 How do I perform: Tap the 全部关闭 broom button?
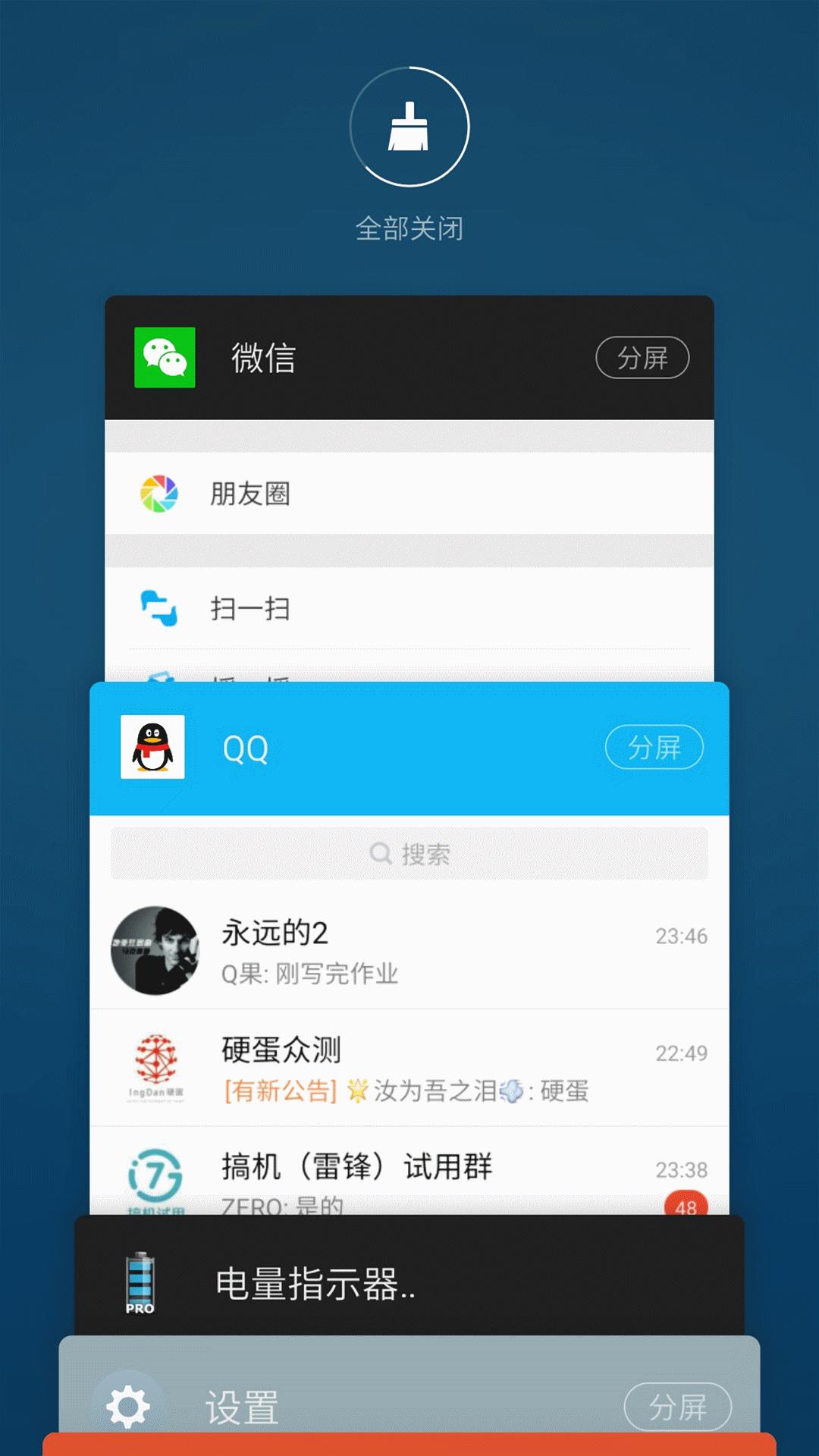(409, 127)
